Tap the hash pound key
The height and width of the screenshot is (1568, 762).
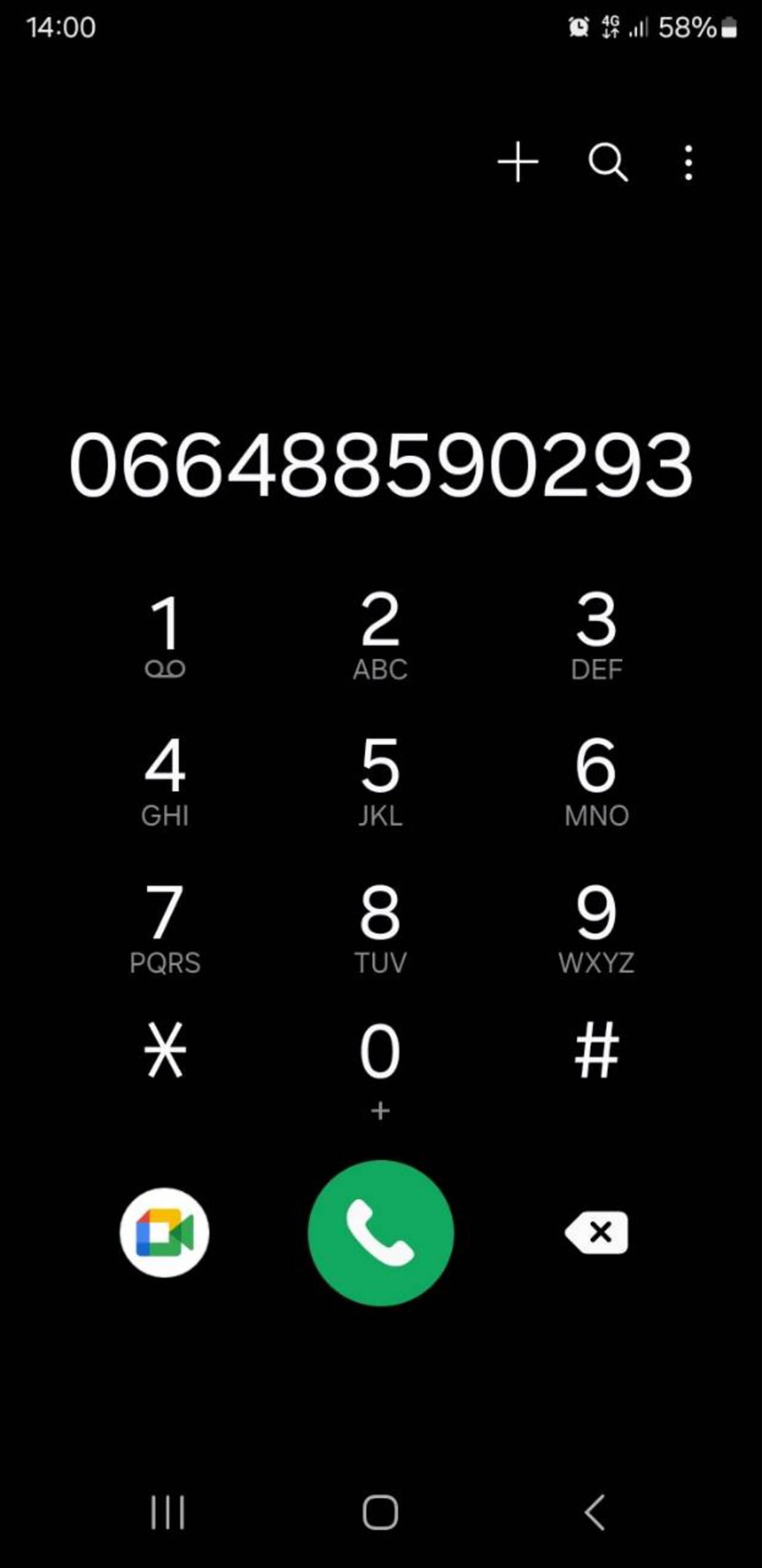pyautogui.click(x=597, y=1050)
